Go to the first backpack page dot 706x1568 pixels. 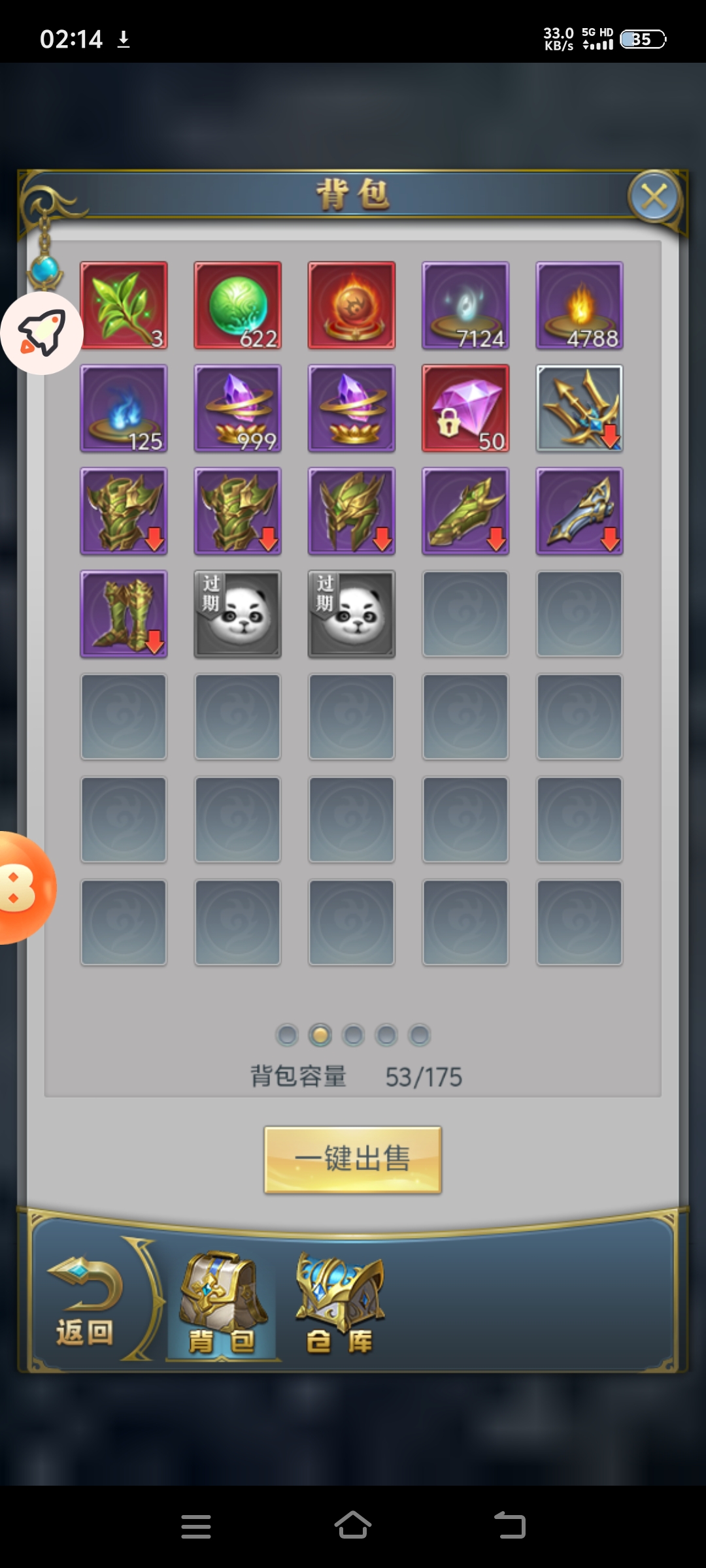point(287,1035)
